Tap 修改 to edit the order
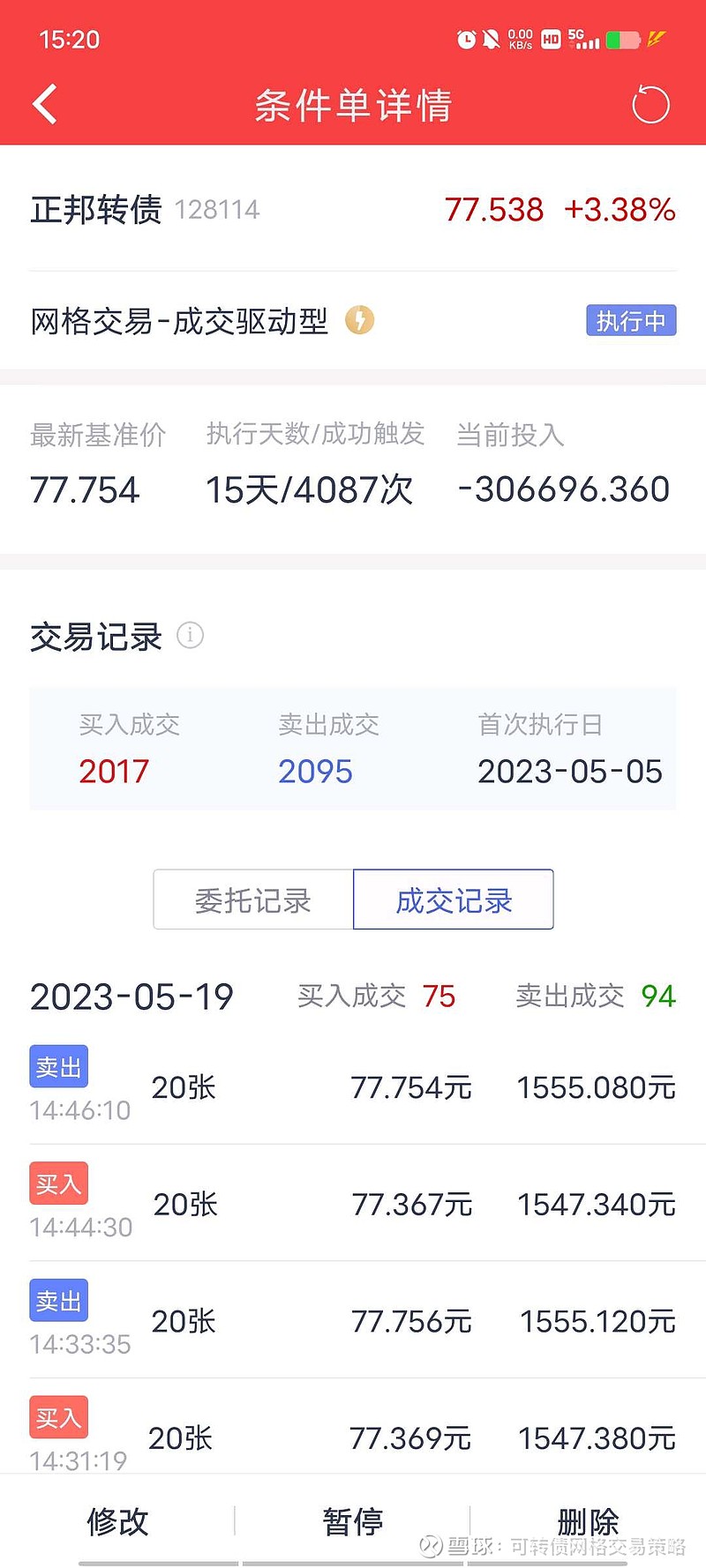 click(x=117, y=1521)
